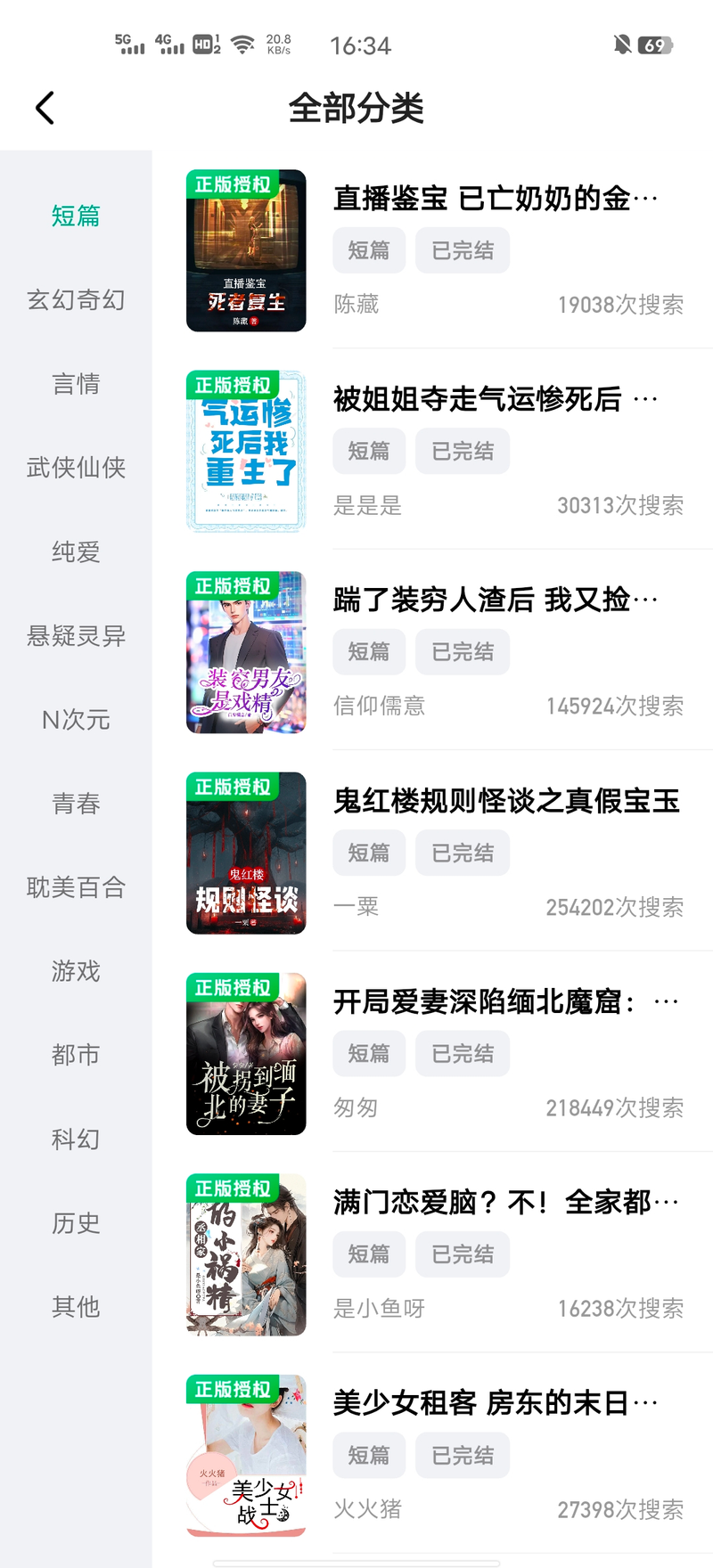Tap the 已完结 tag under 直播鉴宝
The width and height of the screenshot is (713, 1568).
coord(462,249)
